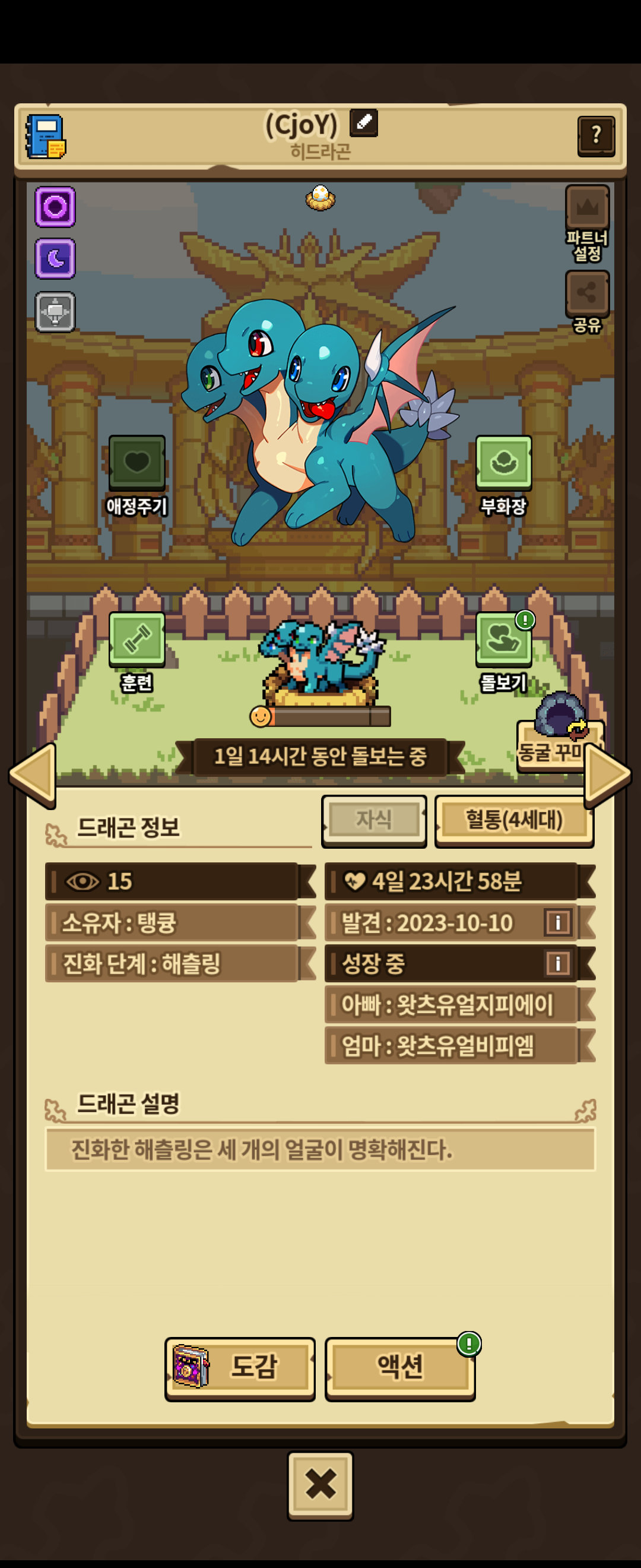This screenshot has height=1568, width=641.
Task: Edit the dragon's name with pencil icon
Action: (364, 123)
